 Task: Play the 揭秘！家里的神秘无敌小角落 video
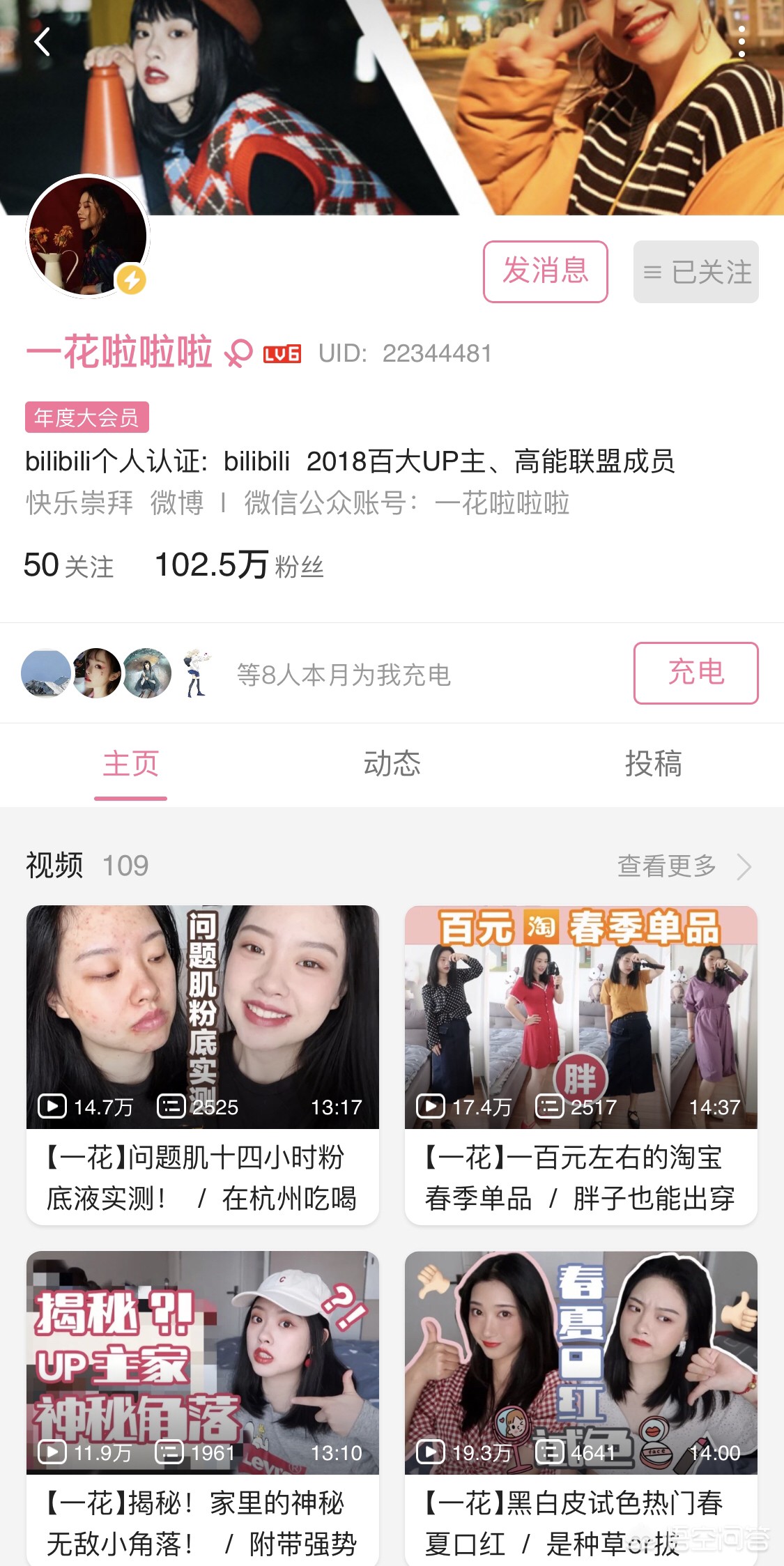tap(202, 1408)
